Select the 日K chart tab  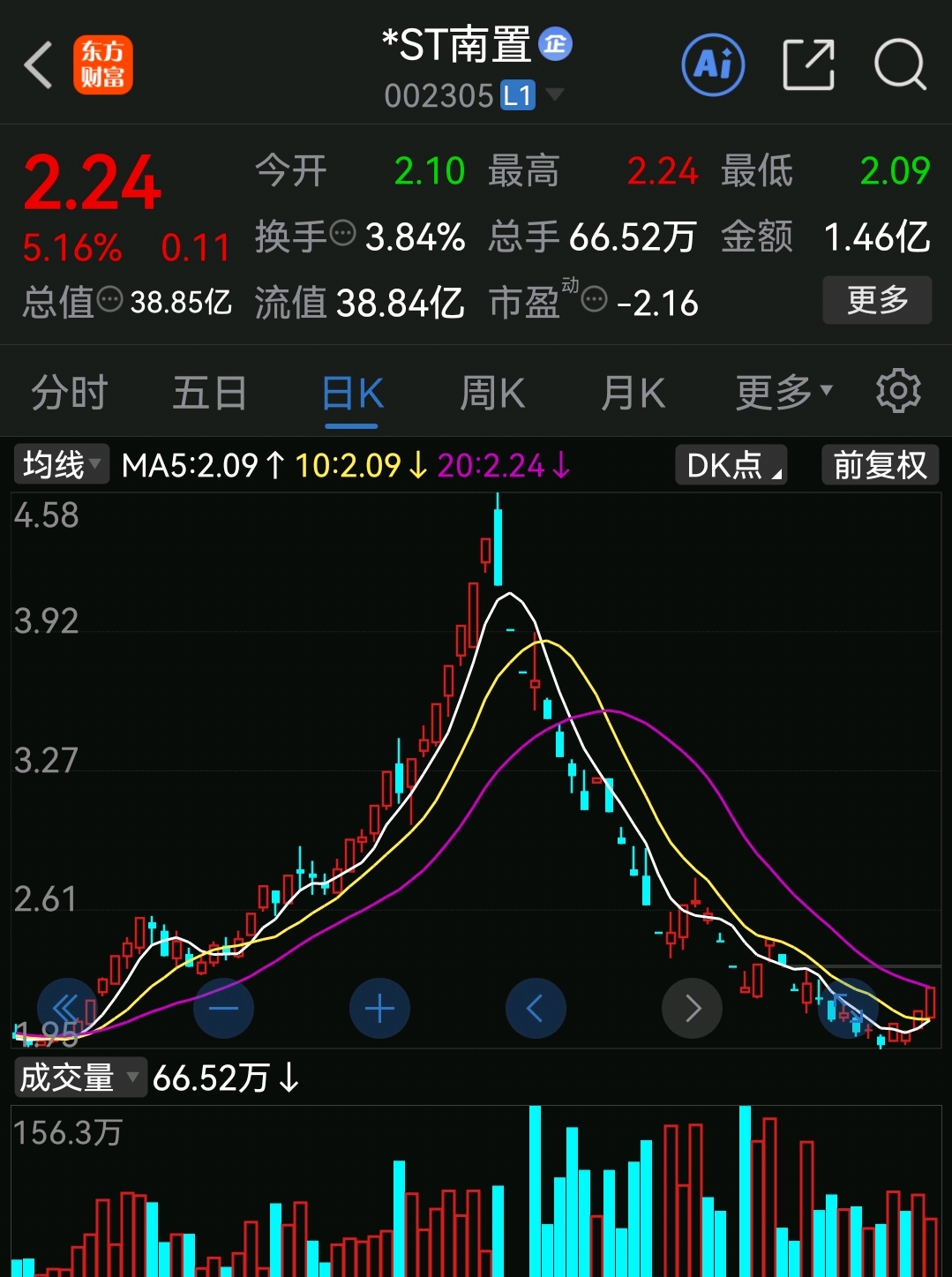(352, 394)
